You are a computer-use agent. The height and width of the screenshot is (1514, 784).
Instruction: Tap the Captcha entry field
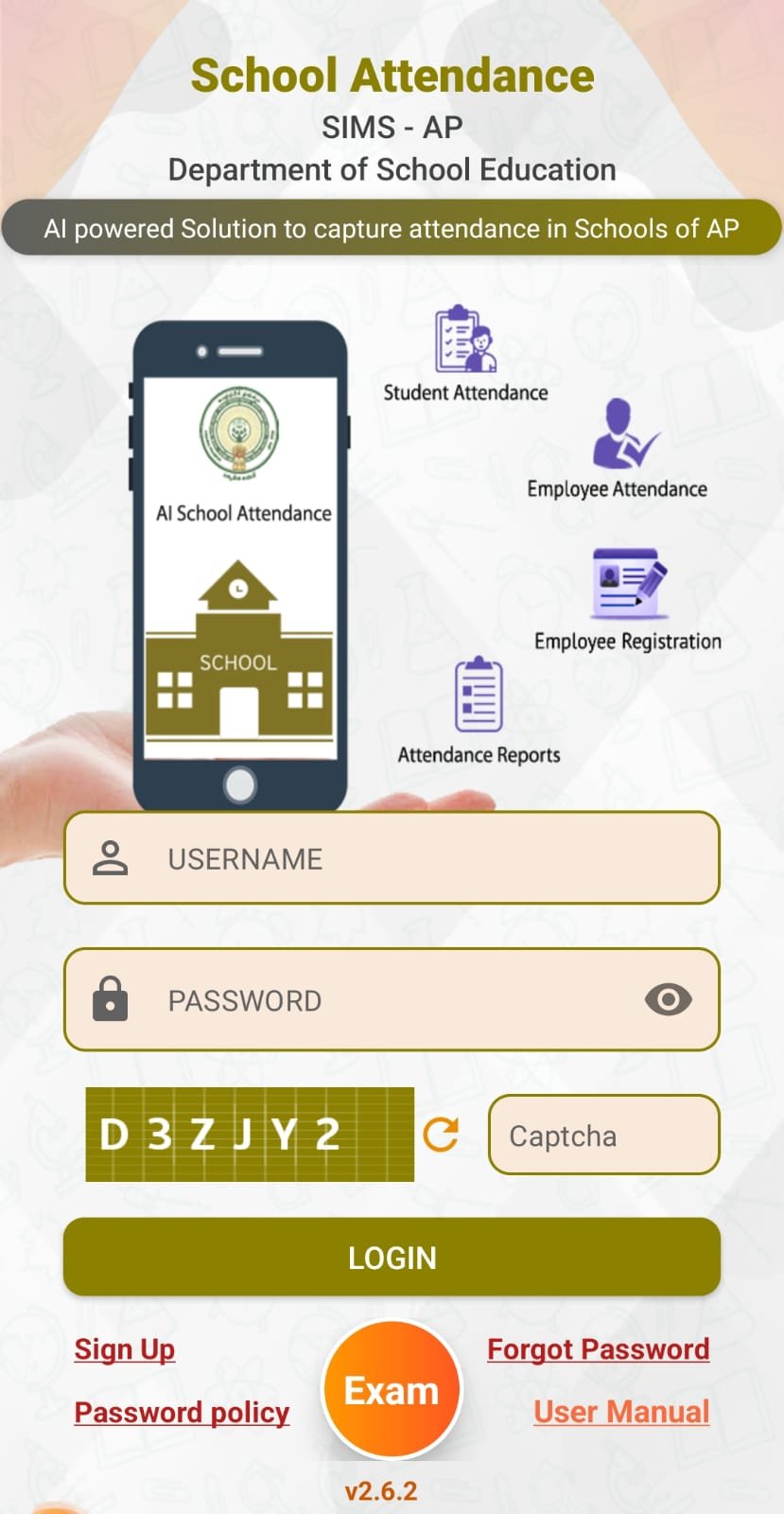[x=603, y=1135]
